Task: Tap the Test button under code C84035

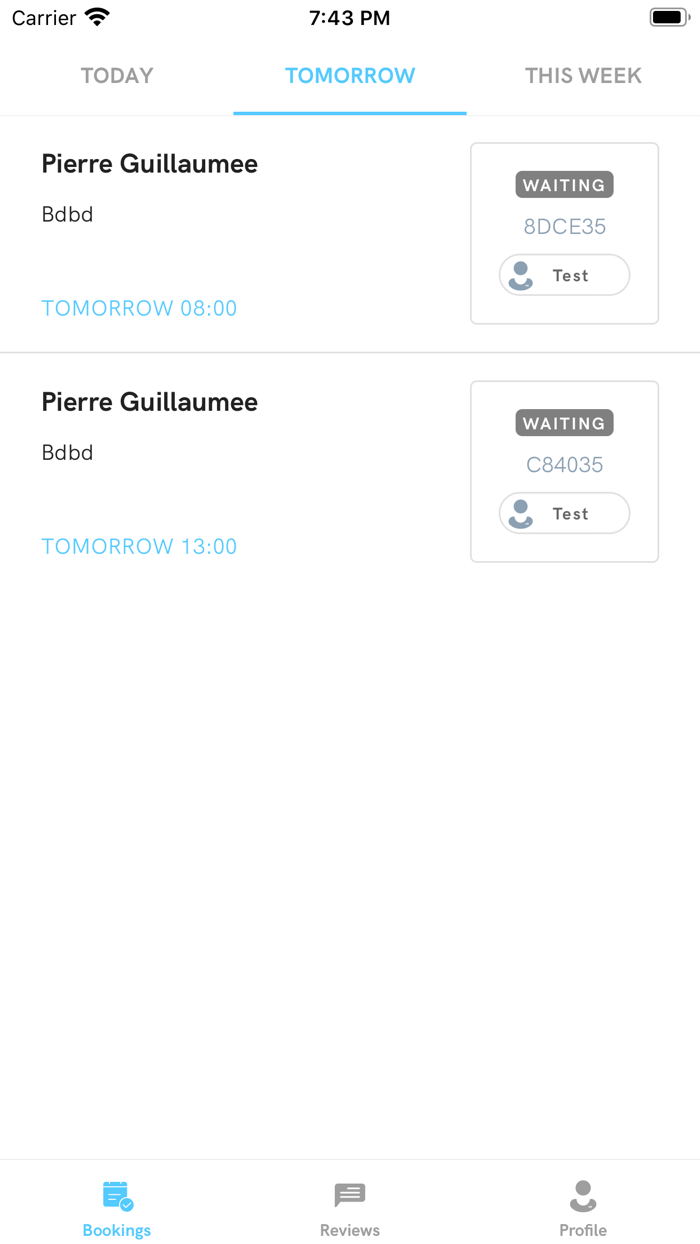Action: pos(564,513)
